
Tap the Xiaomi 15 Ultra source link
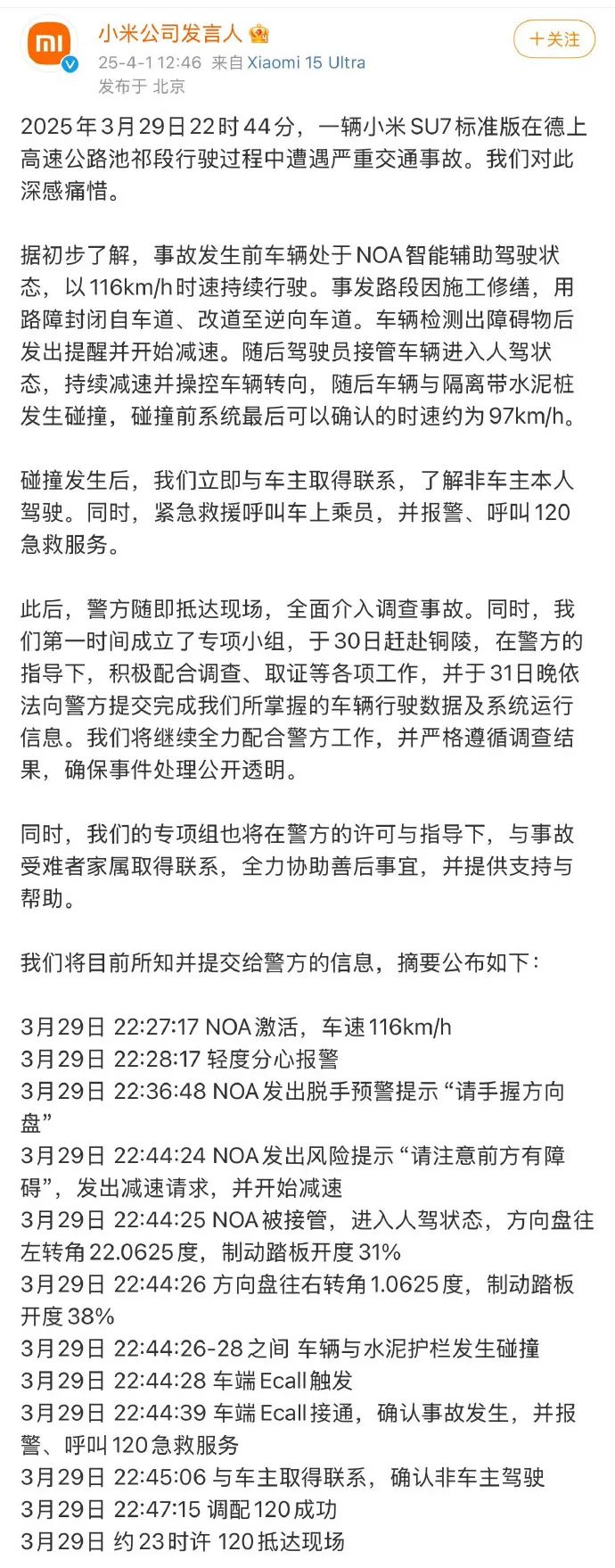click(306, 62)
